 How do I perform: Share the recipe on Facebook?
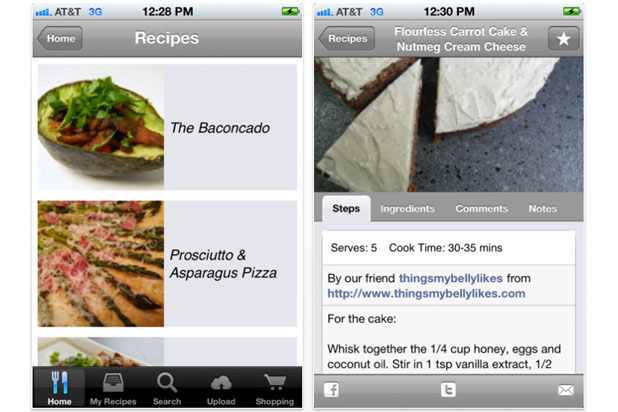tap(331, 391)
